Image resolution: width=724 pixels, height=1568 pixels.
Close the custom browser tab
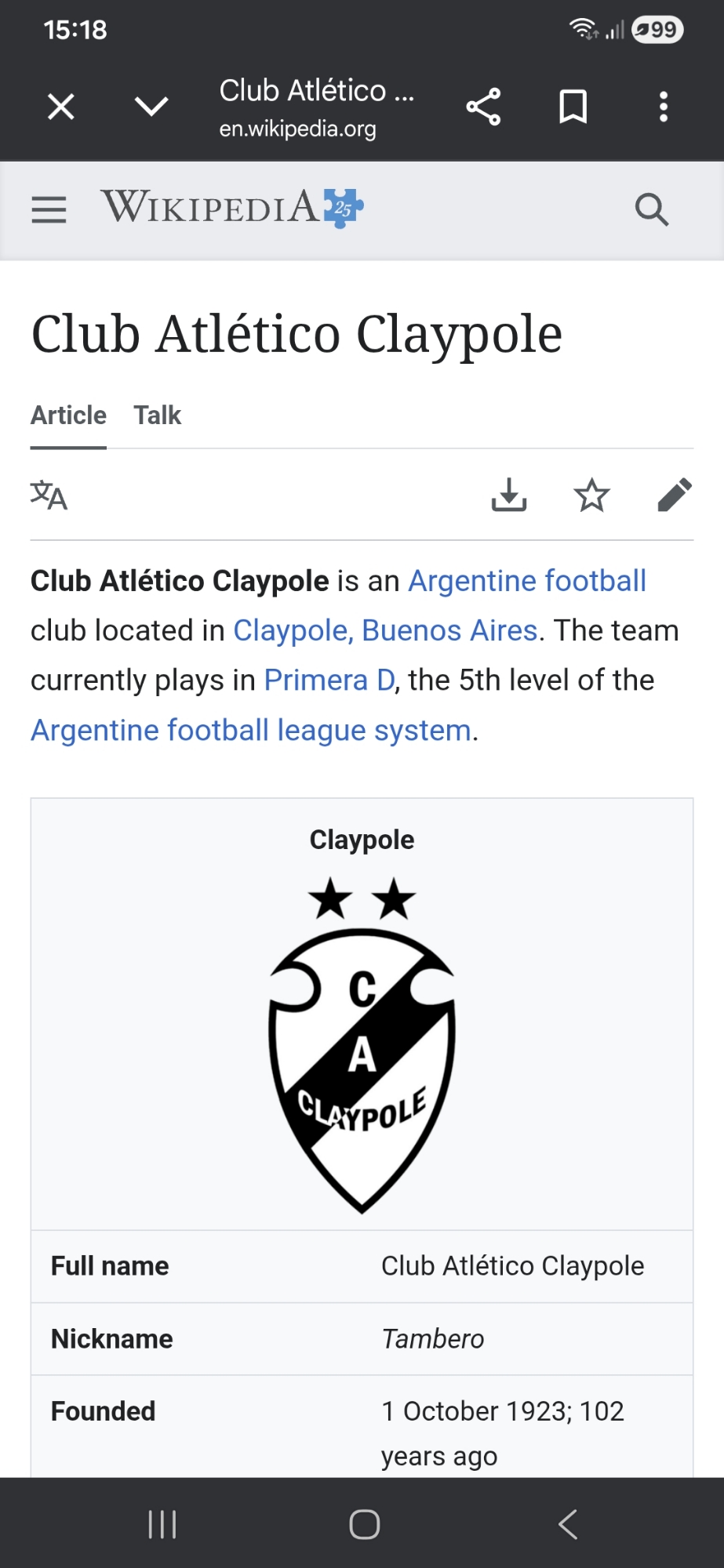61,107
